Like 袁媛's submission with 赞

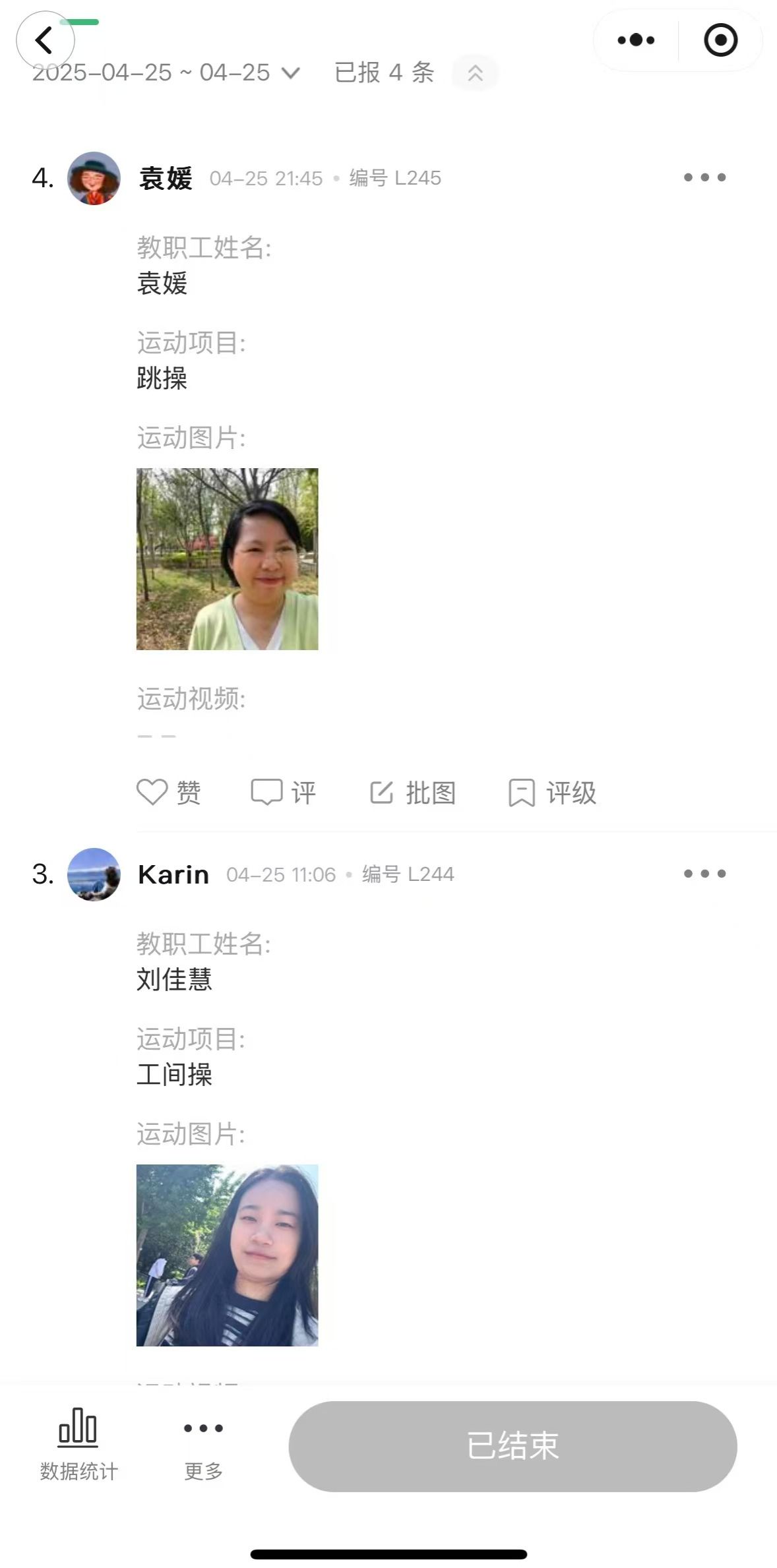[169, 793]
